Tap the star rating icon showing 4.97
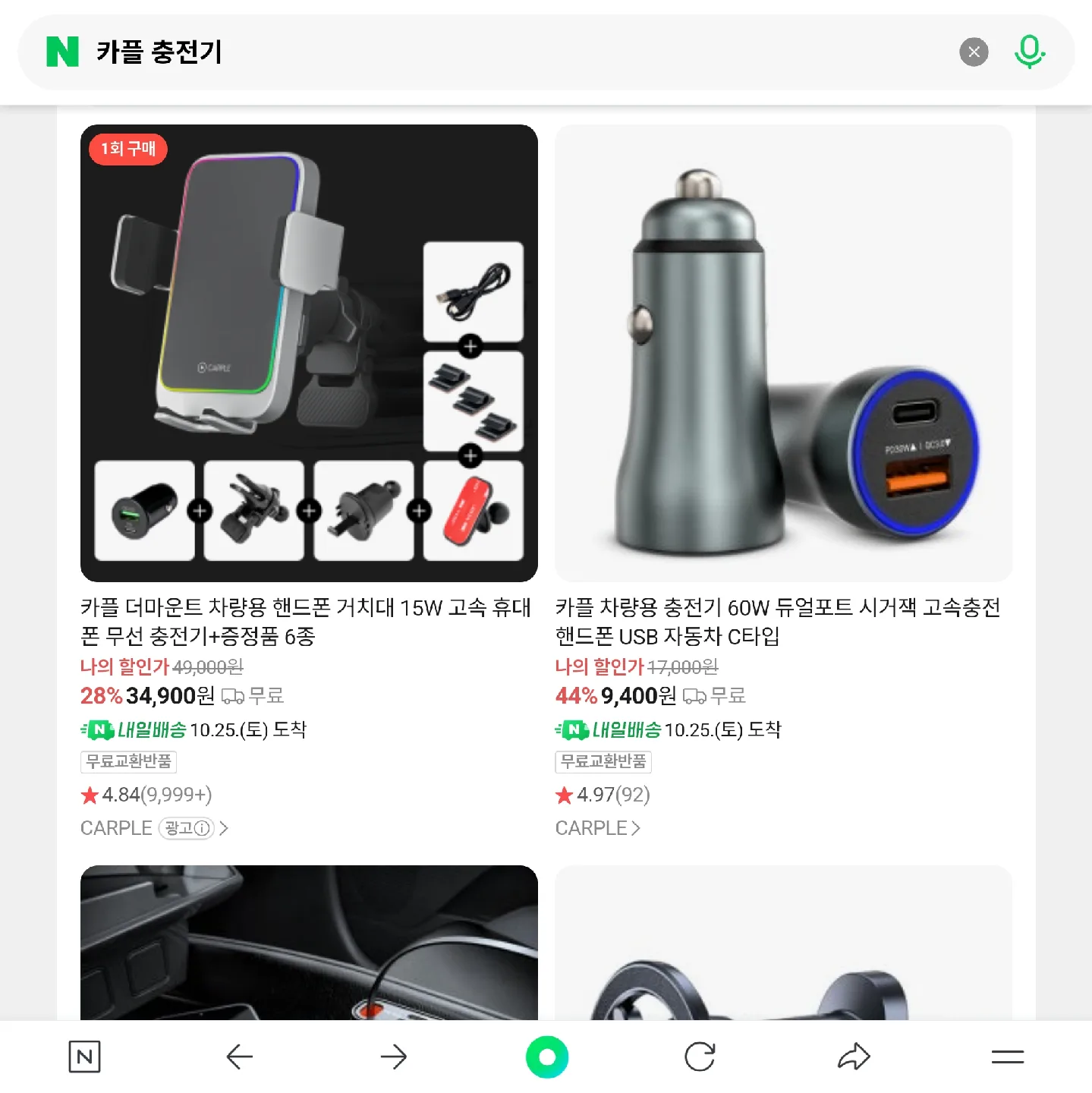This screenshot has width=1092, height=1093. coord(565,795)
